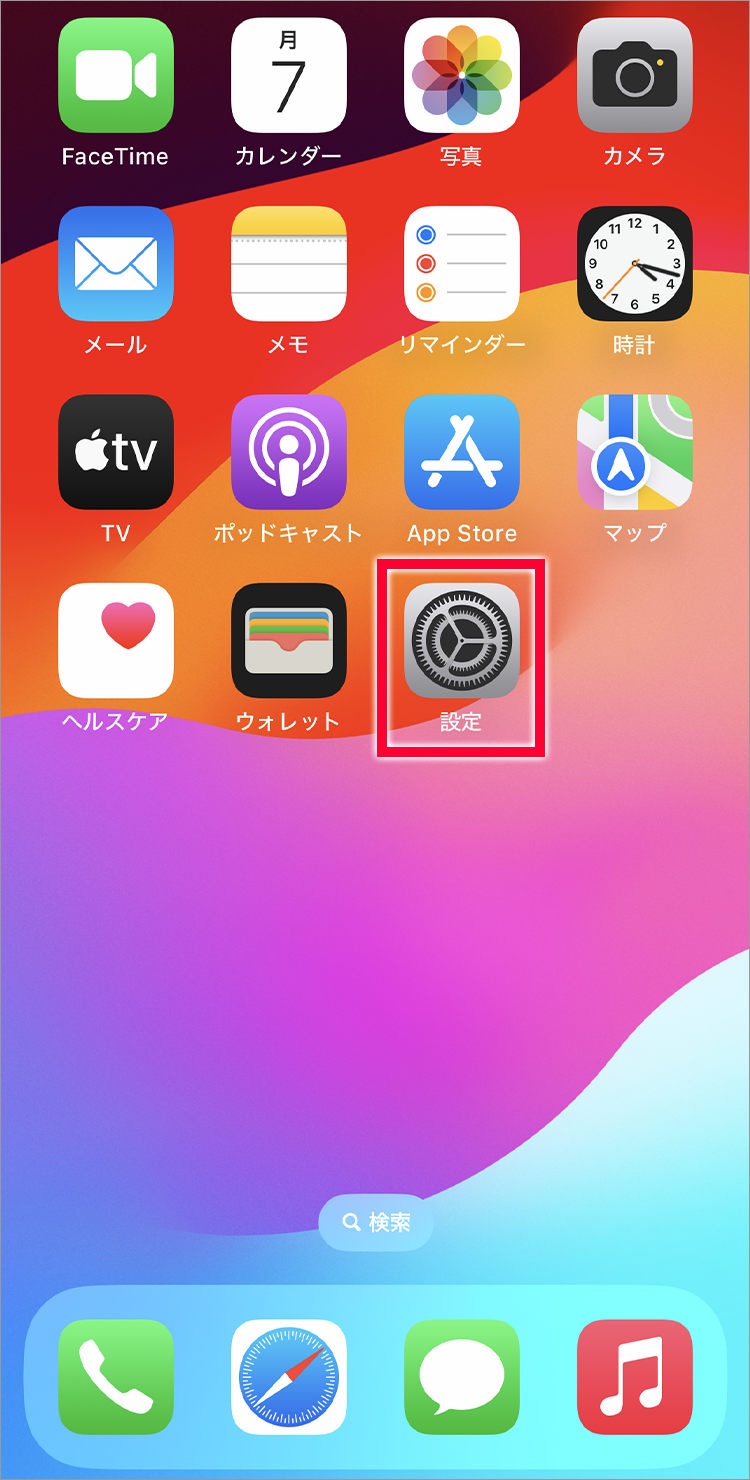
Task: Open the メール app
Action: 116,264
